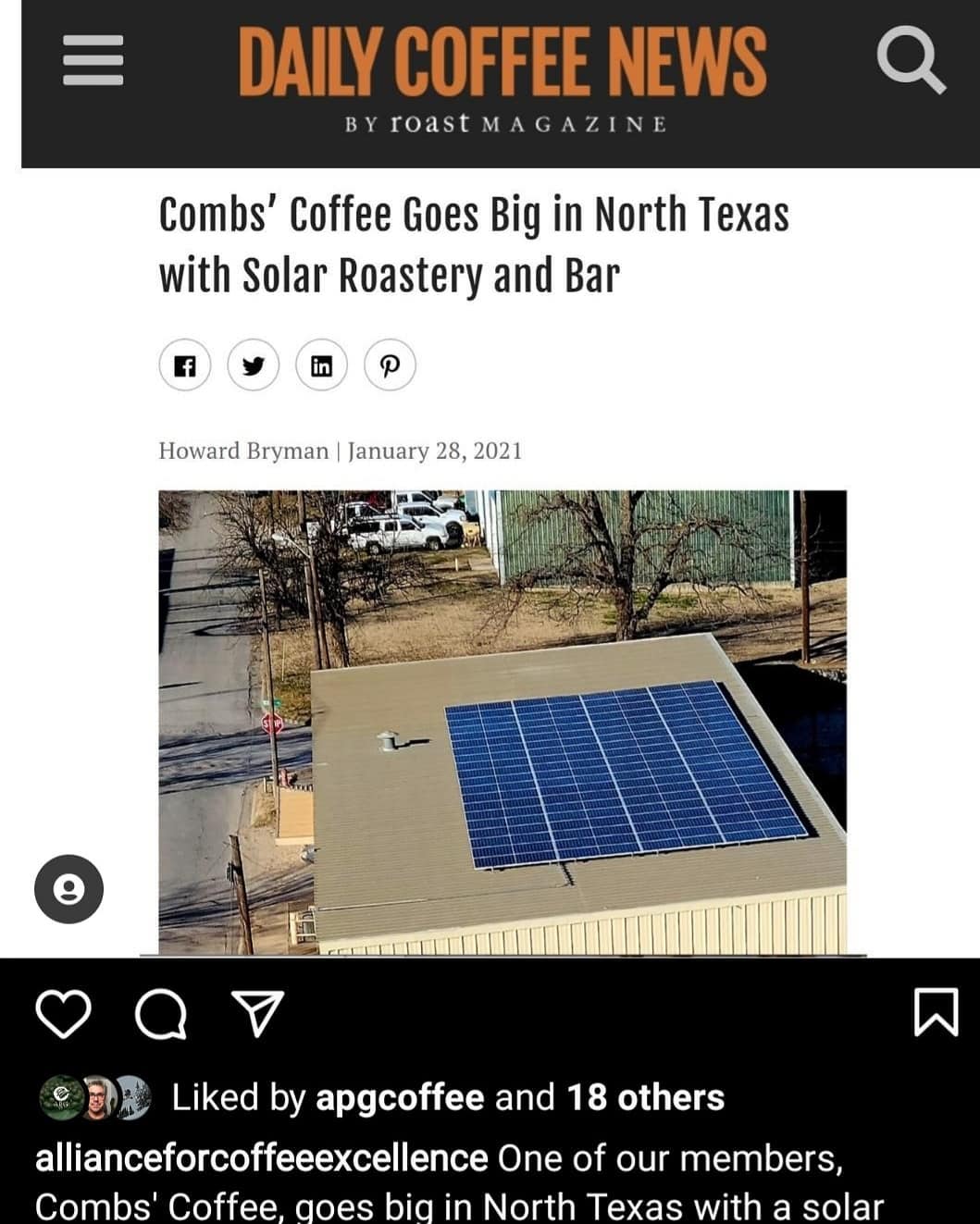Open the allianceforcoffeeexcellence profile

point(261,1158)
